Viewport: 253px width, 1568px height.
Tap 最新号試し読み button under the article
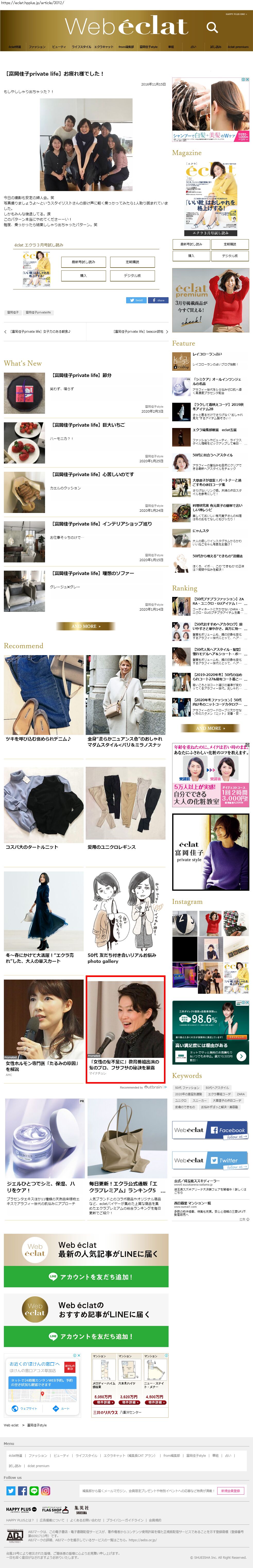(x=83, y=262)
